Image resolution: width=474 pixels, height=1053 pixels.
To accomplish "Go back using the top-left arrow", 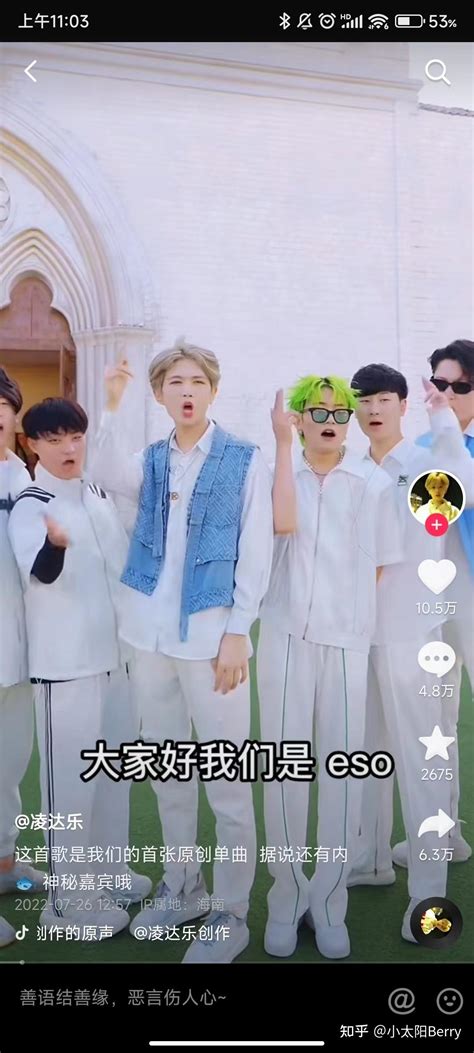I will 30,71.
